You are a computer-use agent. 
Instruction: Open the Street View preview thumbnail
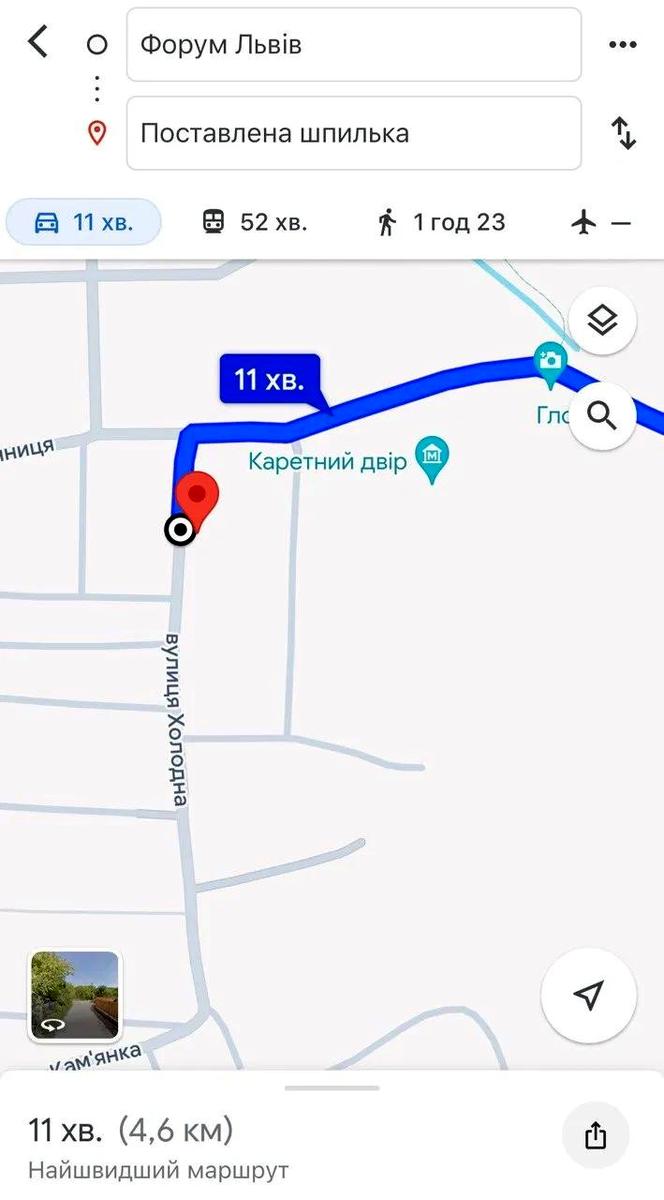click(x=75, y=995)
